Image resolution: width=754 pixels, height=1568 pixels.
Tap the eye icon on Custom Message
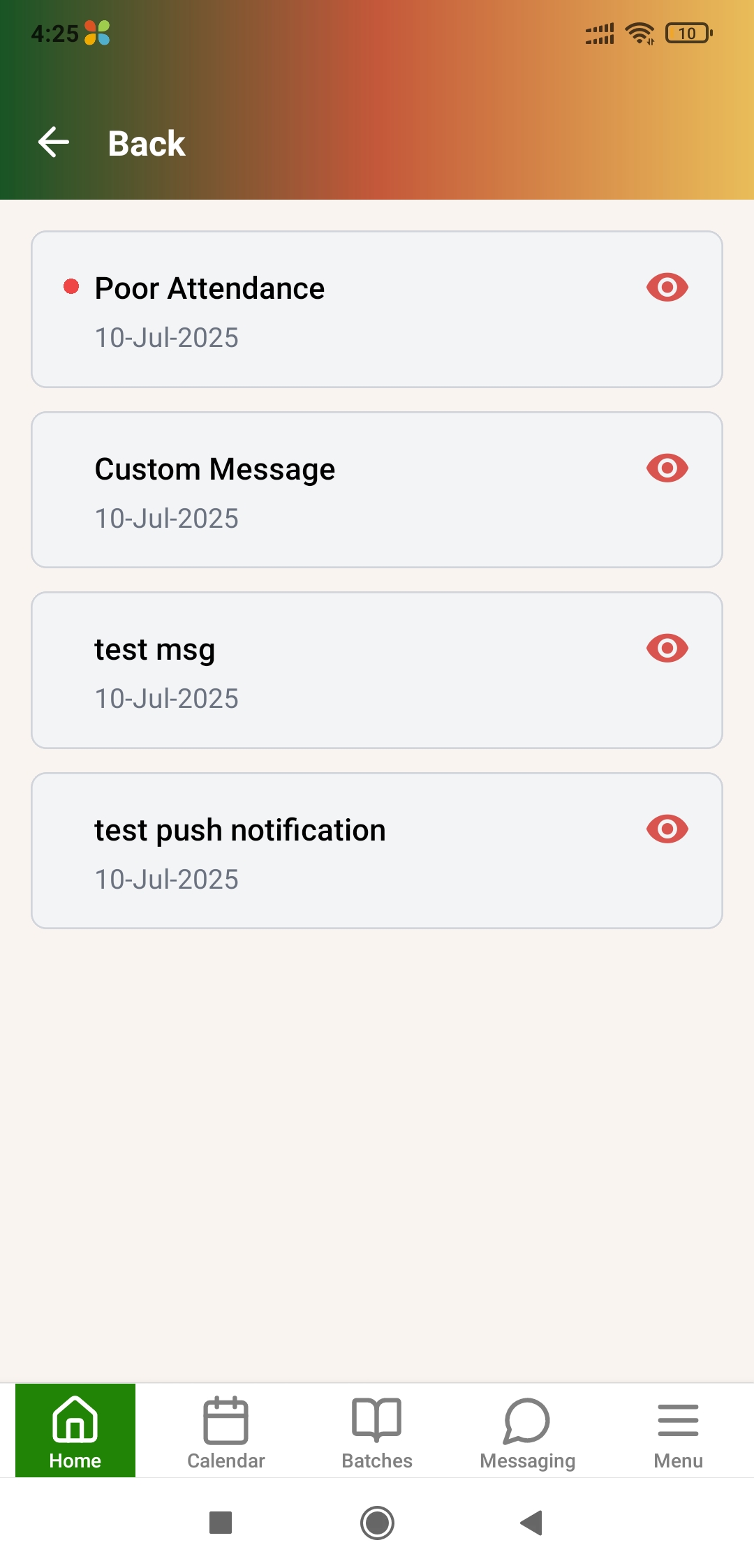pos(667,468)
